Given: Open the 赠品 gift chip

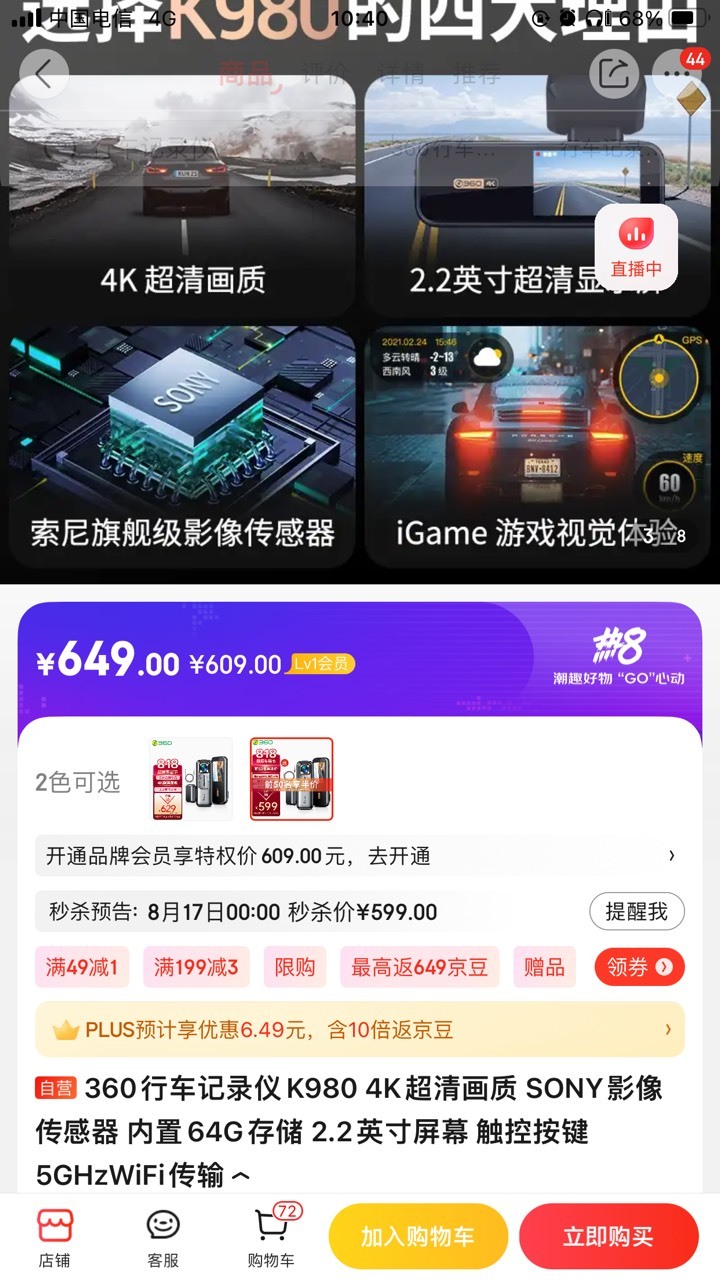Looking at the screenshot, I should click(x=545, y=967).
